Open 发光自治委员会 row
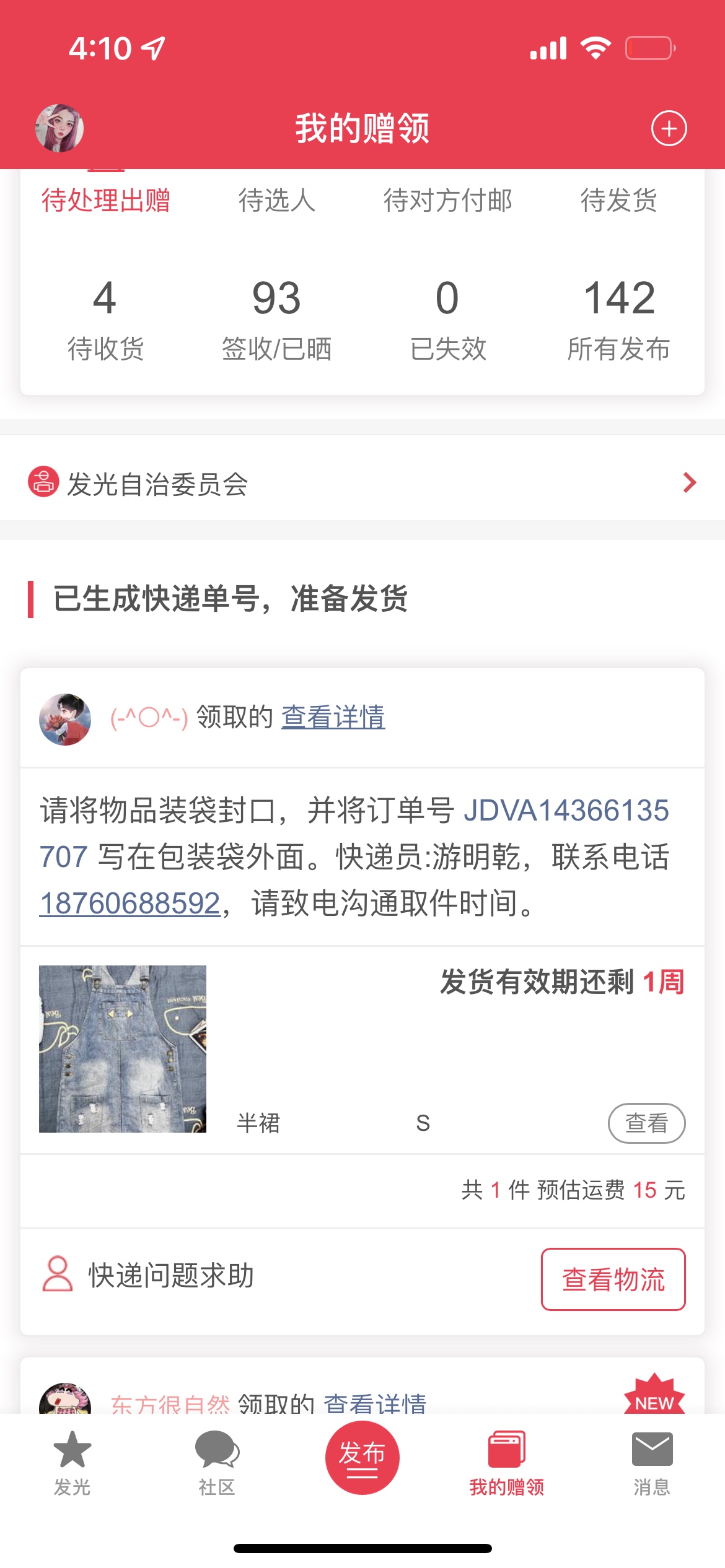This screenshot has width=725, height=1568. tap(362, 483)
